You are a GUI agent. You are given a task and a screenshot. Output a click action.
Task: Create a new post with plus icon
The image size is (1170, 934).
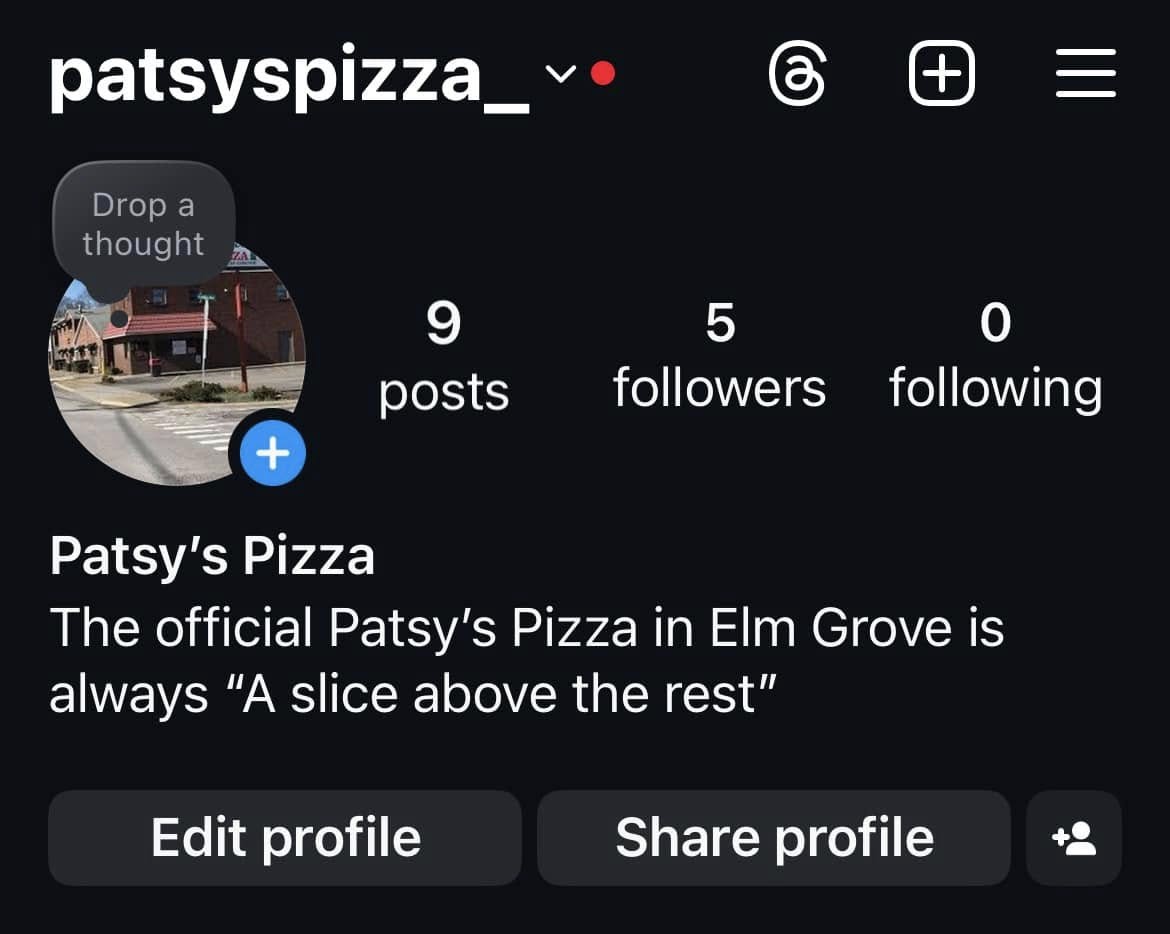coord(941,75)
